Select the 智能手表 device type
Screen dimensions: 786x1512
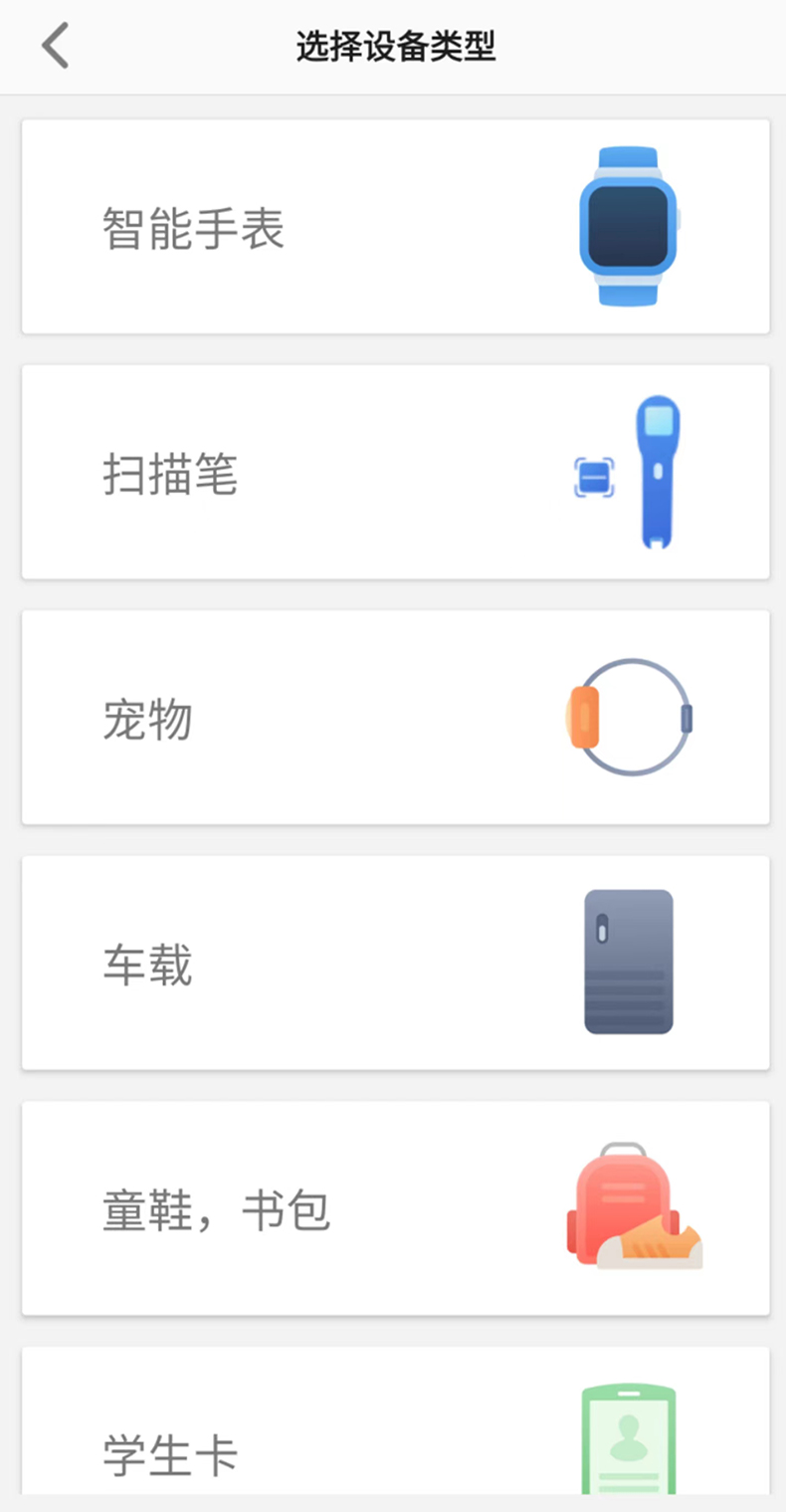[x=395, y=227]
